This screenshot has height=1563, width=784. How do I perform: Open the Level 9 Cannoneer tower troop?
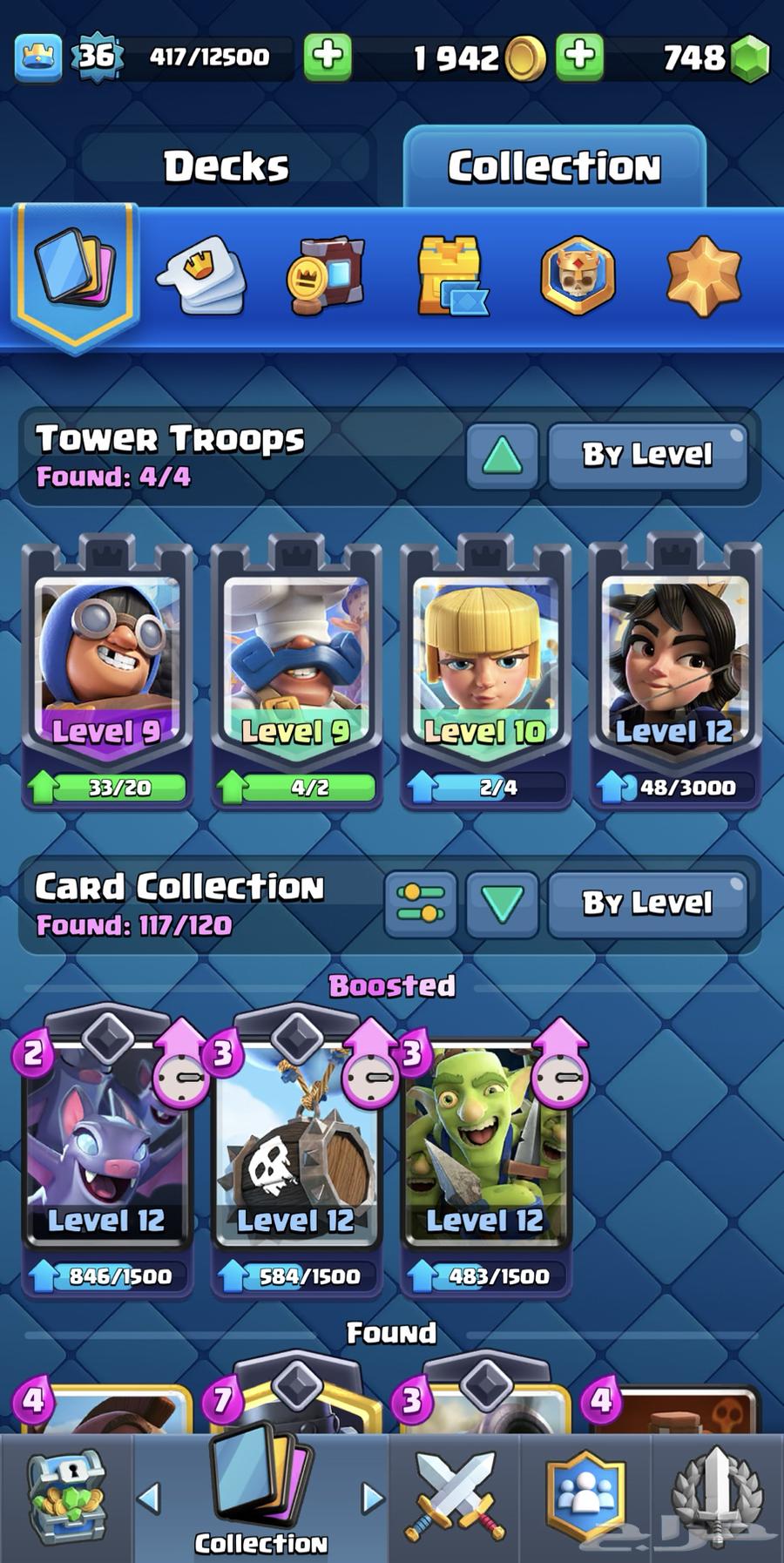(x=107, y=662)
